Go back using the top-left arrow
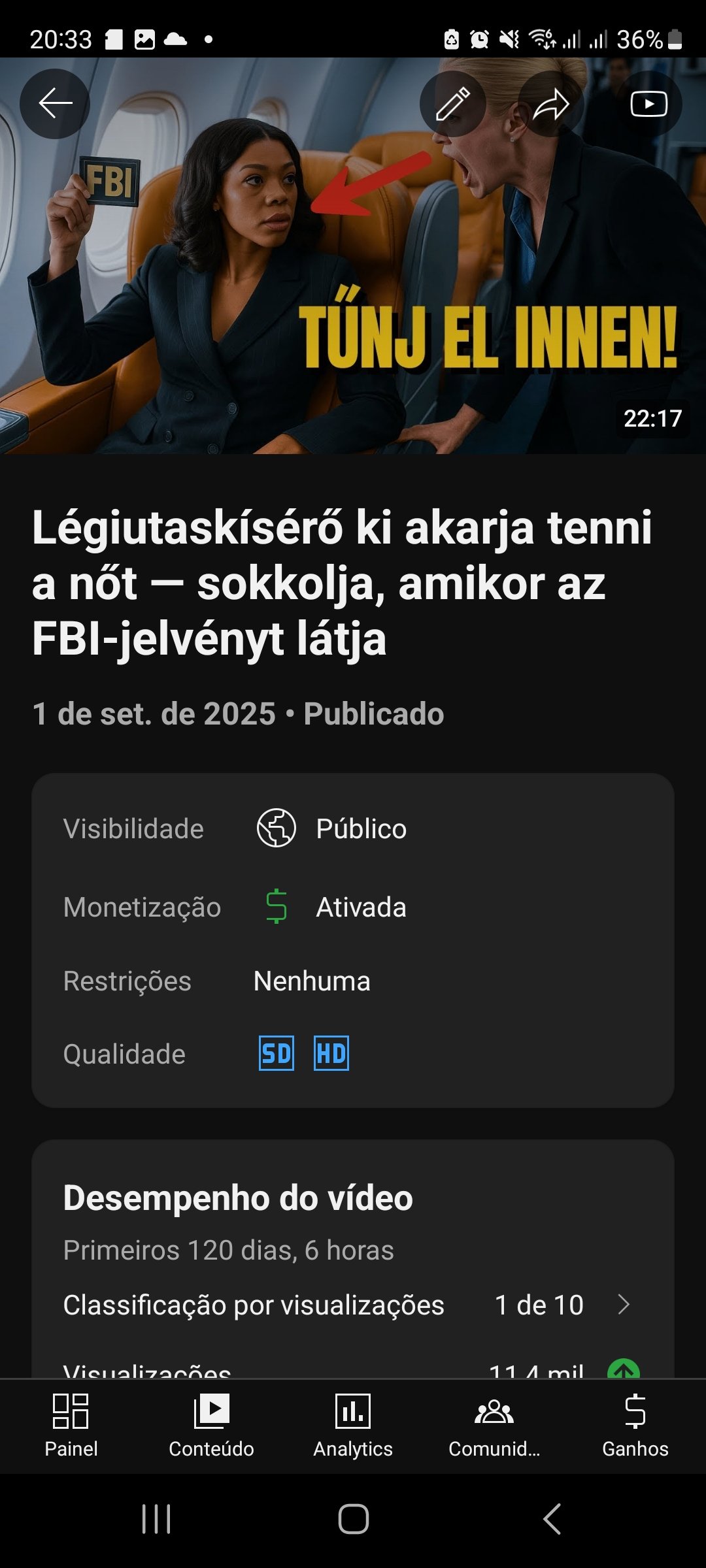This screenshot has width=706, height=1568. pyautogui.click(x=55, y=103)
